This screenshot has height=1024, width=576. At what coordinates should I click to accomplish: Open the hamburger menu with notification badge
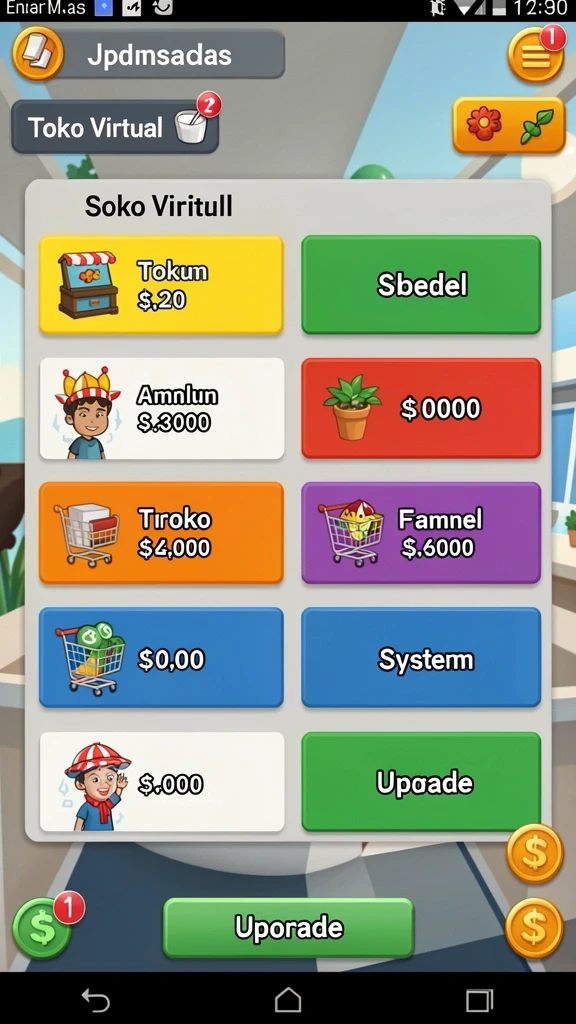536,55
